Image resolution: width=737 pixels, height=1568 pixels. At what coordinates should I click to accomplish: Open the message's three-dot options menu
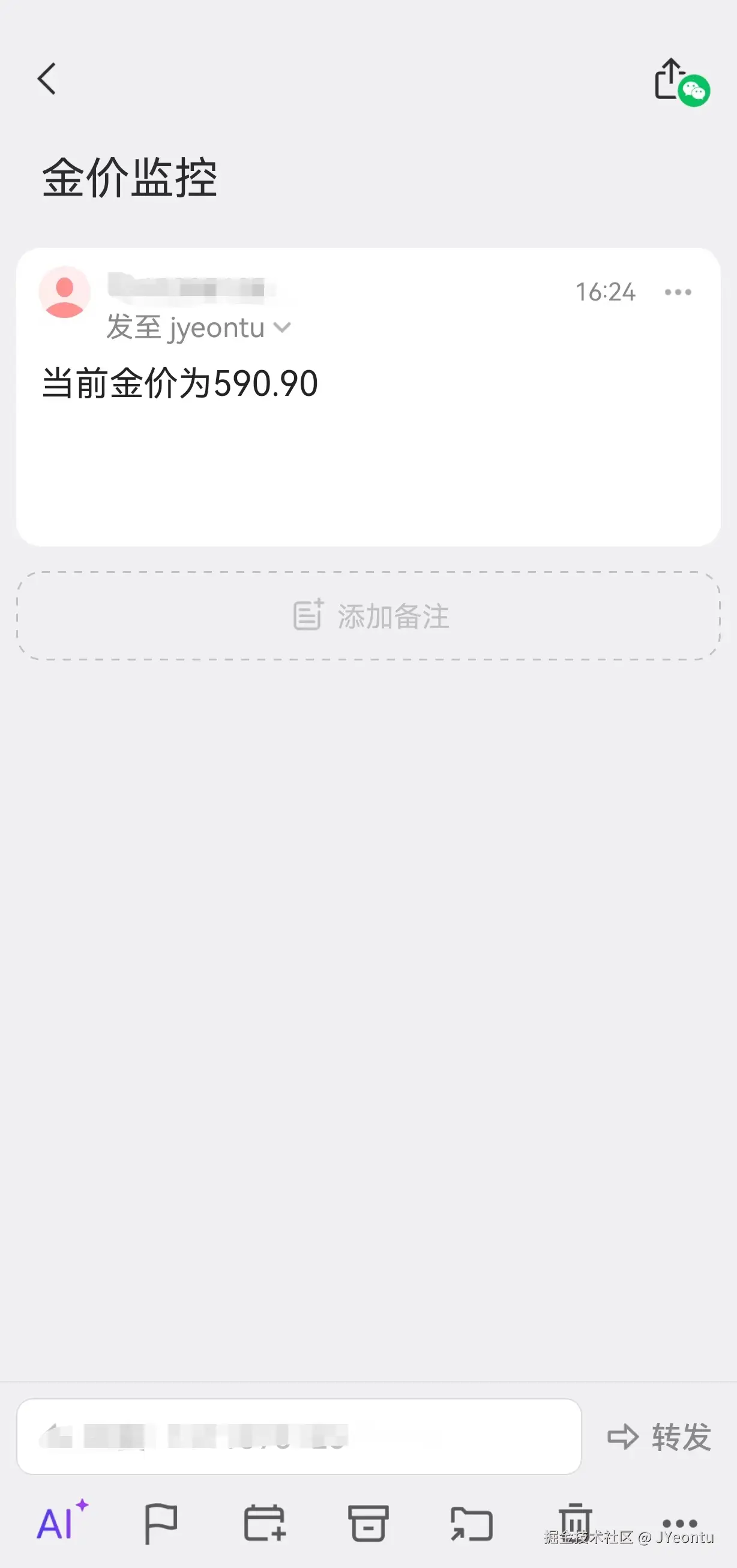pos(678,292)
